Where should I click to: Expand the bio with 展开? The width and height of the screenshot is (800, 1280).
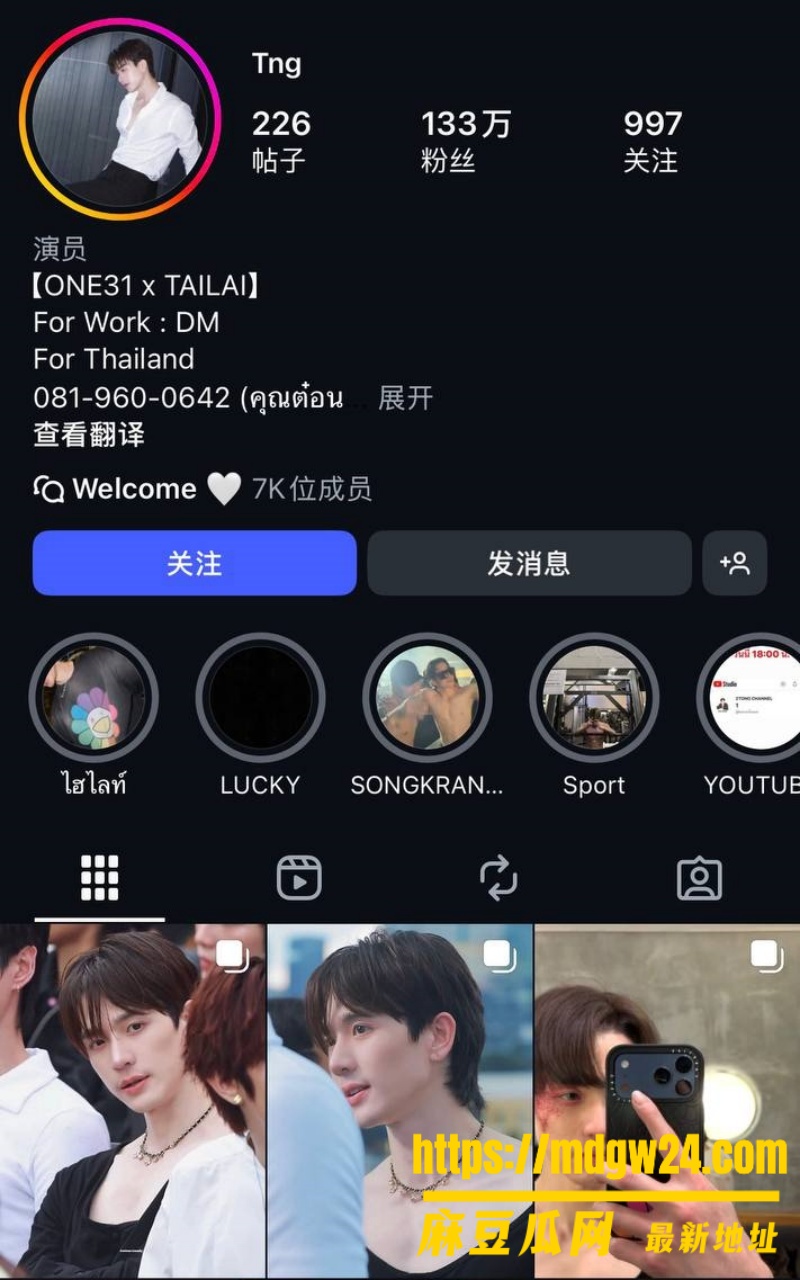406,398
